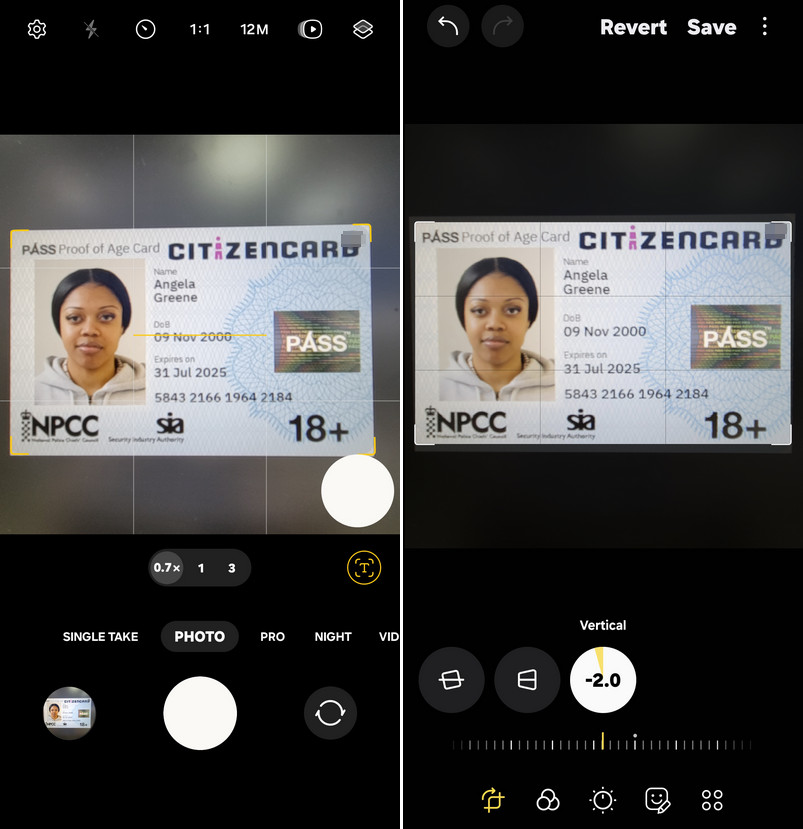
Task: Open the 12M resolution option
Action: click(254, 30)
